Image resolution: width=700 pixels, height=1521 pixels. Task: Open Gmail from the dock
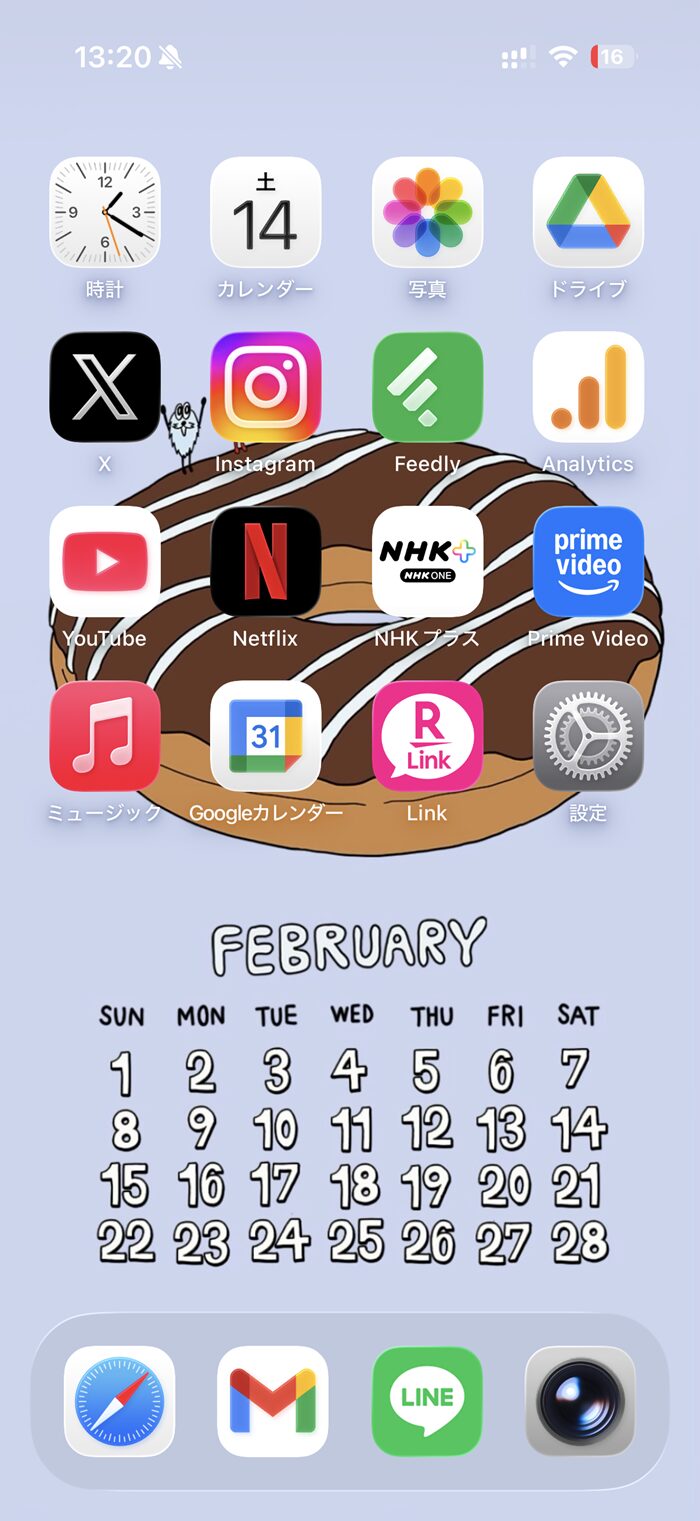pos(273,1401)
